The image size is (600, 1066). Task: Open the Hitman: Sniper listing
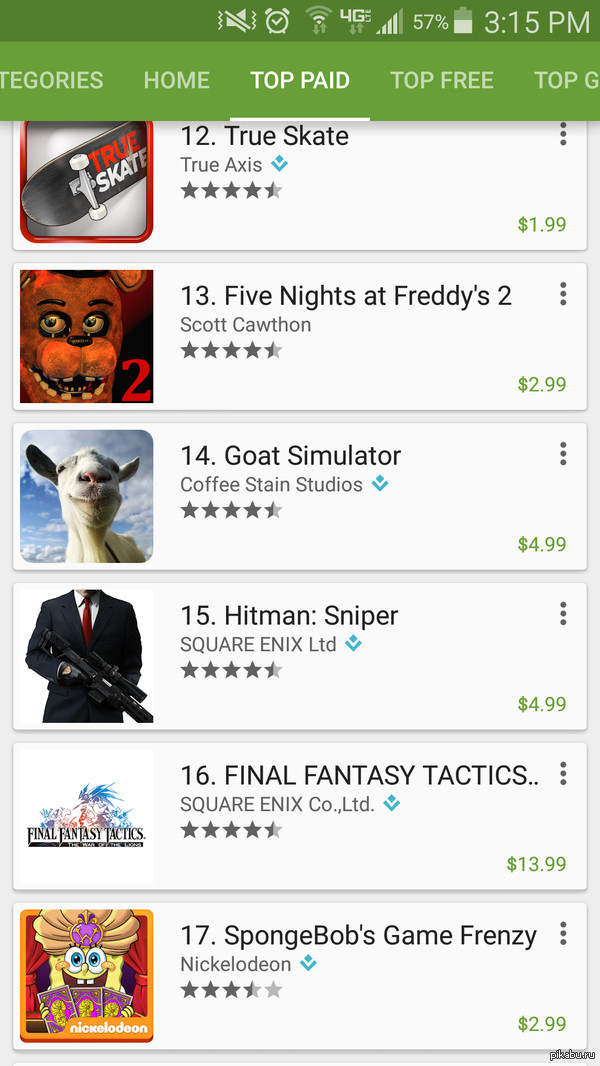289,616
